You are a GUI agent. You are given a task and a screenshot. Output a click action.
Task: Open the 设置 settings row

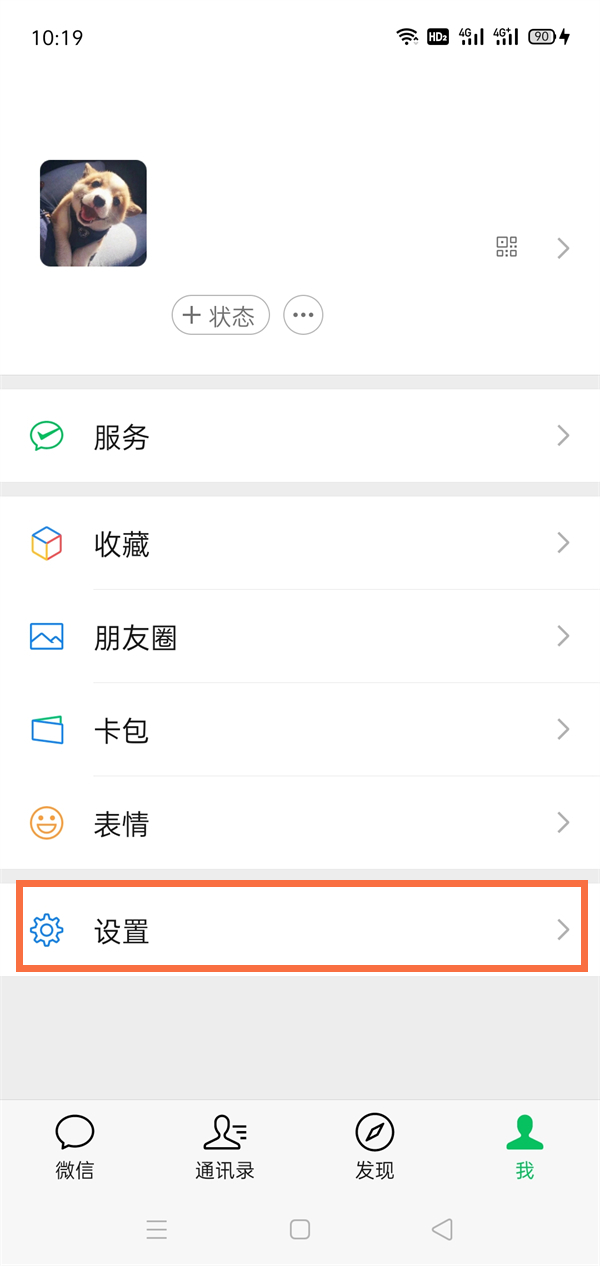click(300, 930)
